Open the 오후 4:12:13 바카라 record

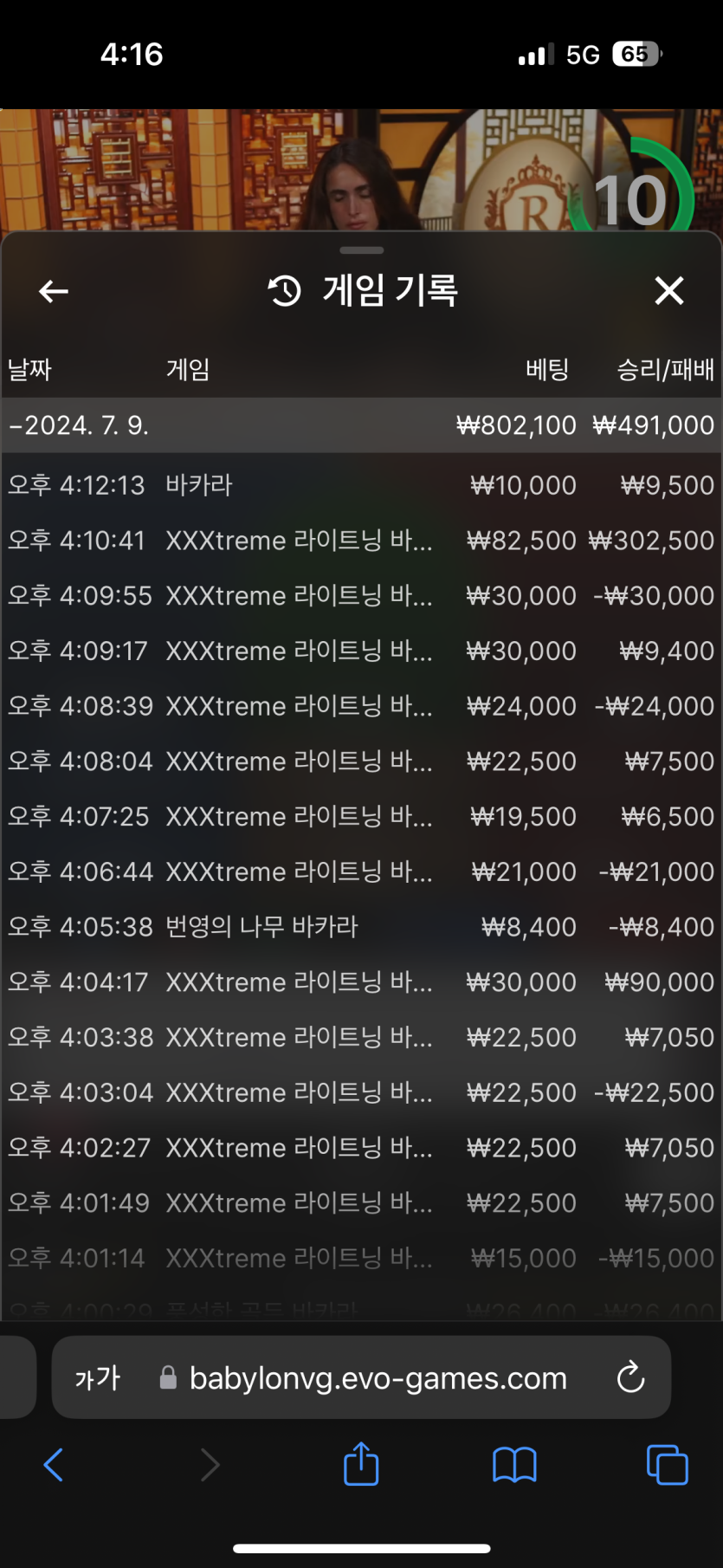point(361,485)
